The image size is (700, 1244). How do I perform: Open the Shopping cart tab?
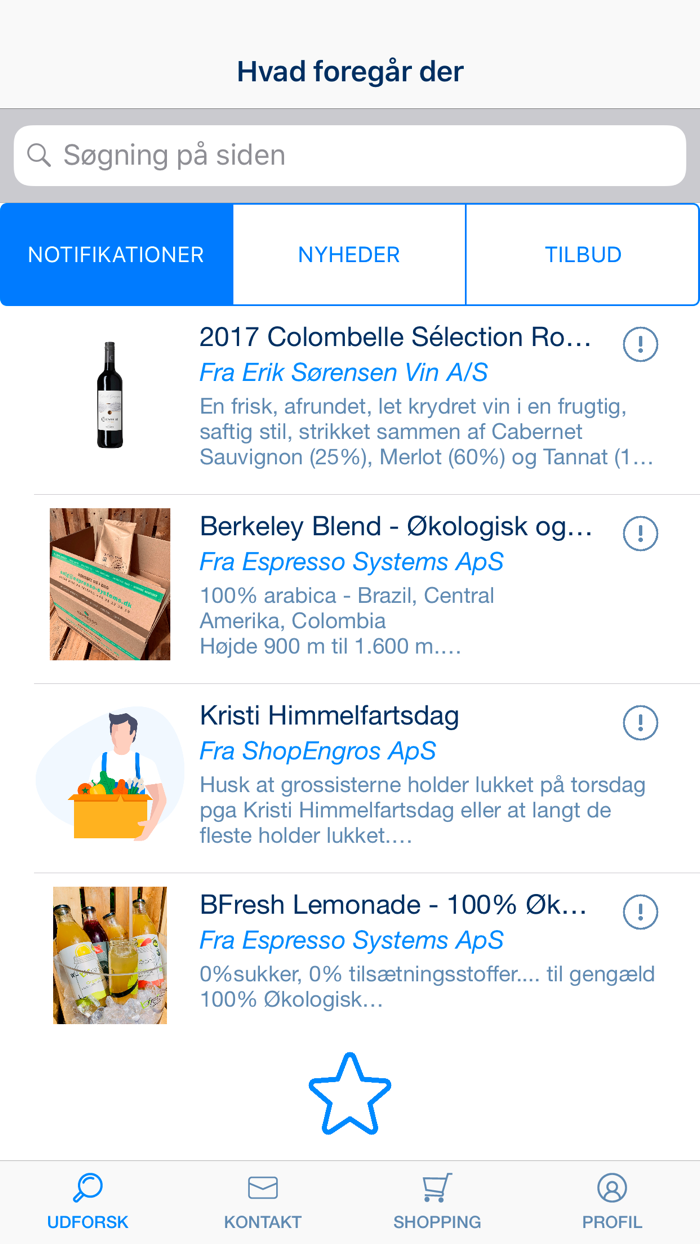tap(437, 1202)
